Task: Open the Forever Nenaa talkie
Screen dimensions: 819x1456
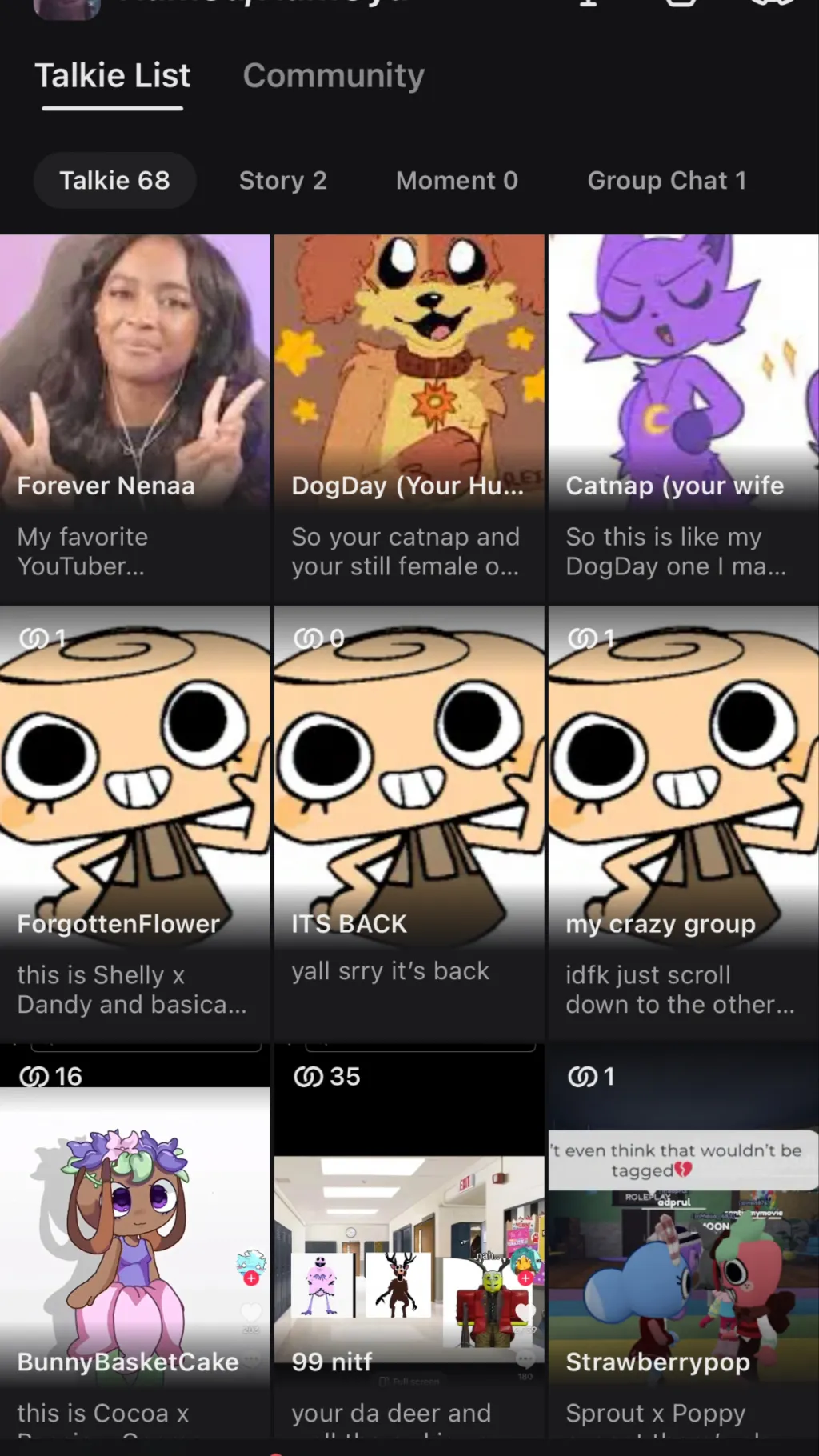Action: coord(134,400)
